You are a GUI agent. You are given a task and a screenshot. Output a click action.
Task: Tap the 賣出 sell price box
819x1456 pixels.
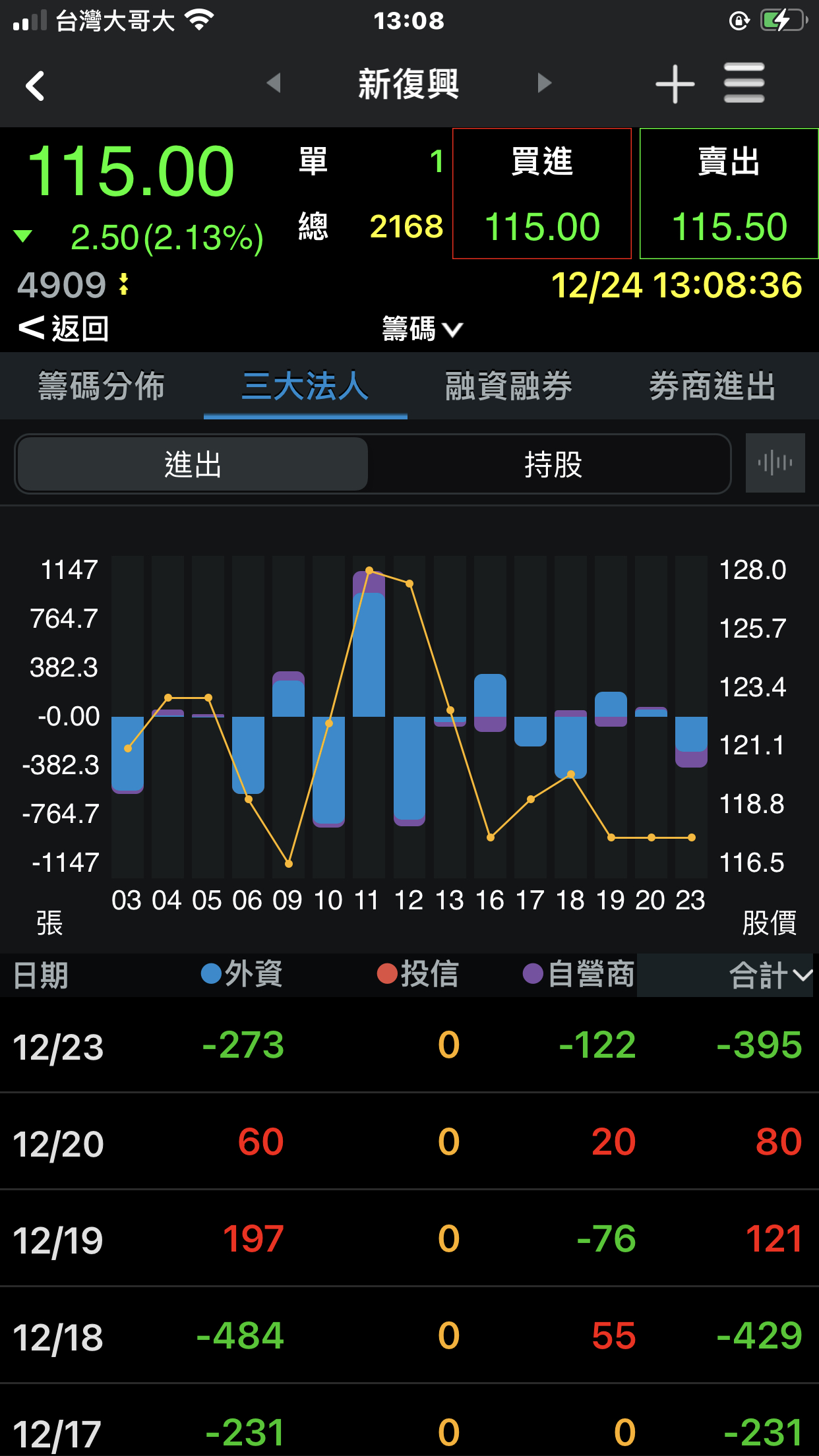[x=729, y=194]
